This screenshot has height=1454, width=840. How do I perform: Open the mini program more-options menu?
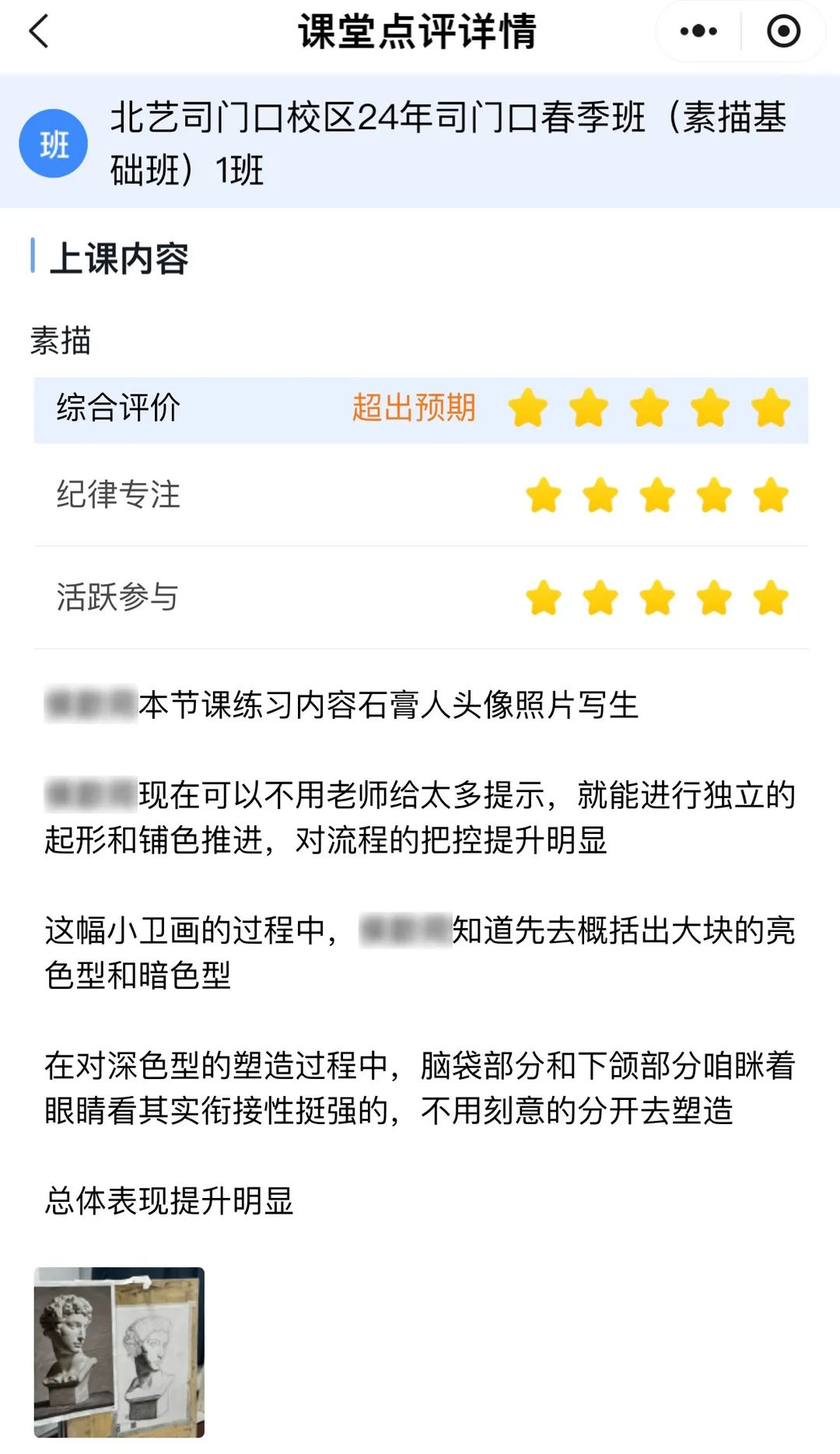click(x=698, y=32)
